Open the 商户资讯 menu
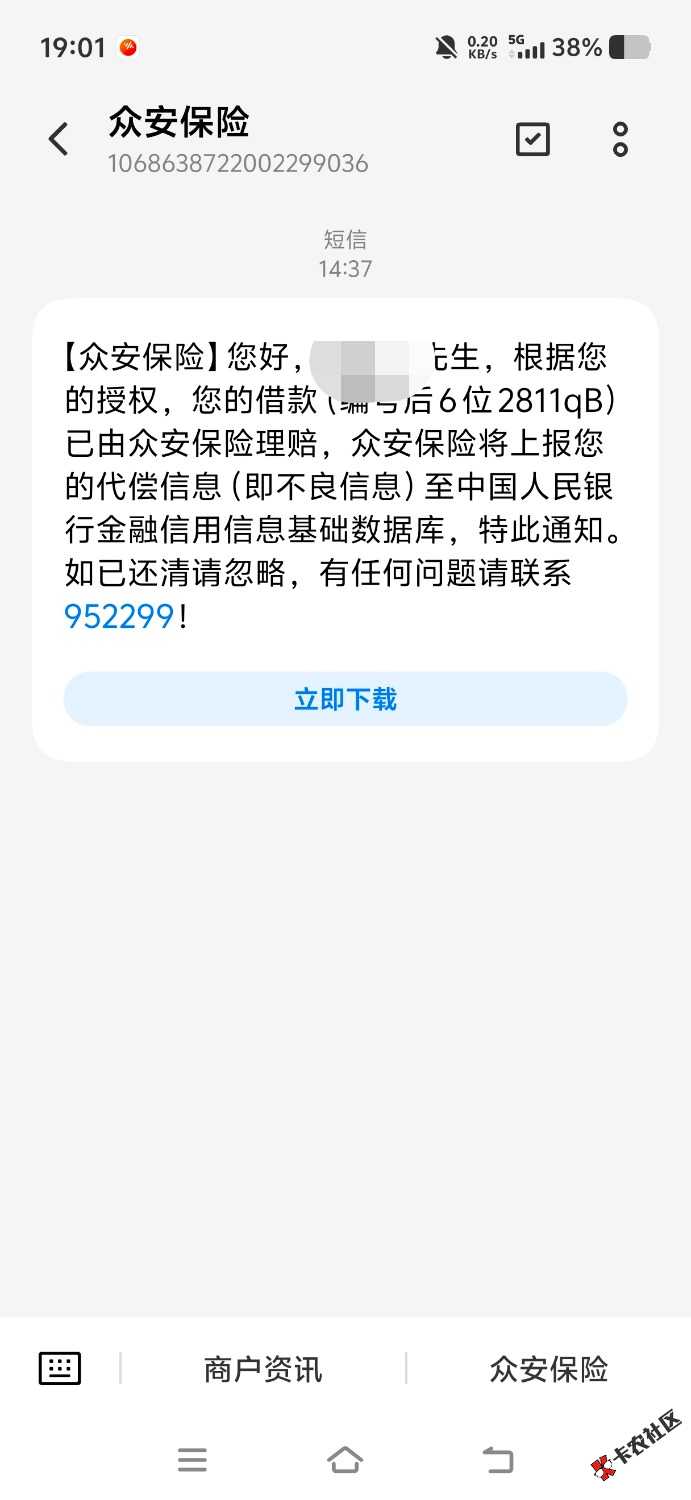691x1500 pixels. tap(263, 1369)
